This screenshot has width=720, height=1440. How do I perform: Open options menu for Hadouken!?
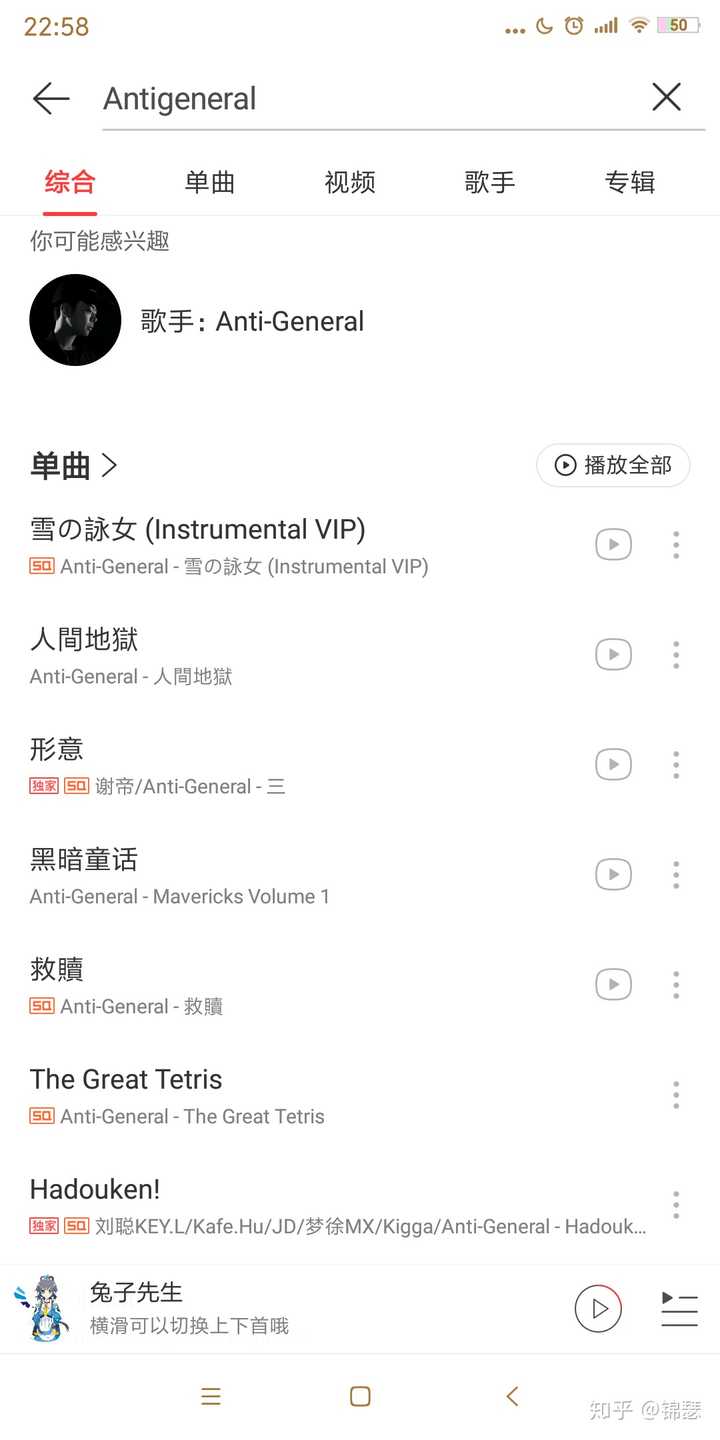click(x=676, y=1205)
